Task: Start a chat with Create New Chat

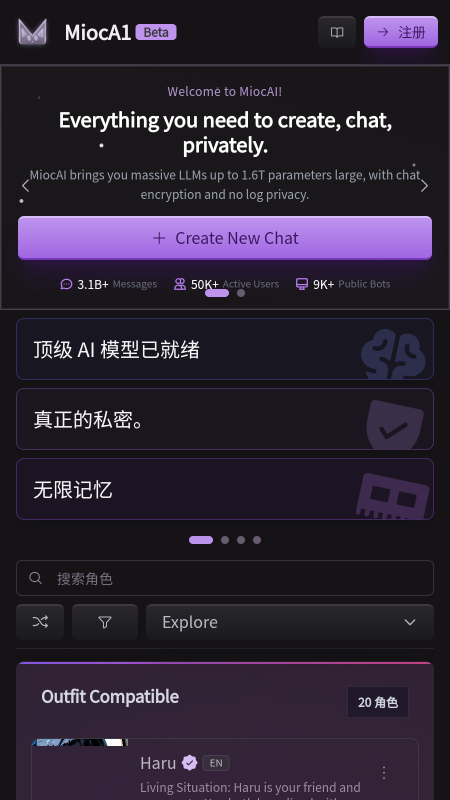Action: pos(225,238)
